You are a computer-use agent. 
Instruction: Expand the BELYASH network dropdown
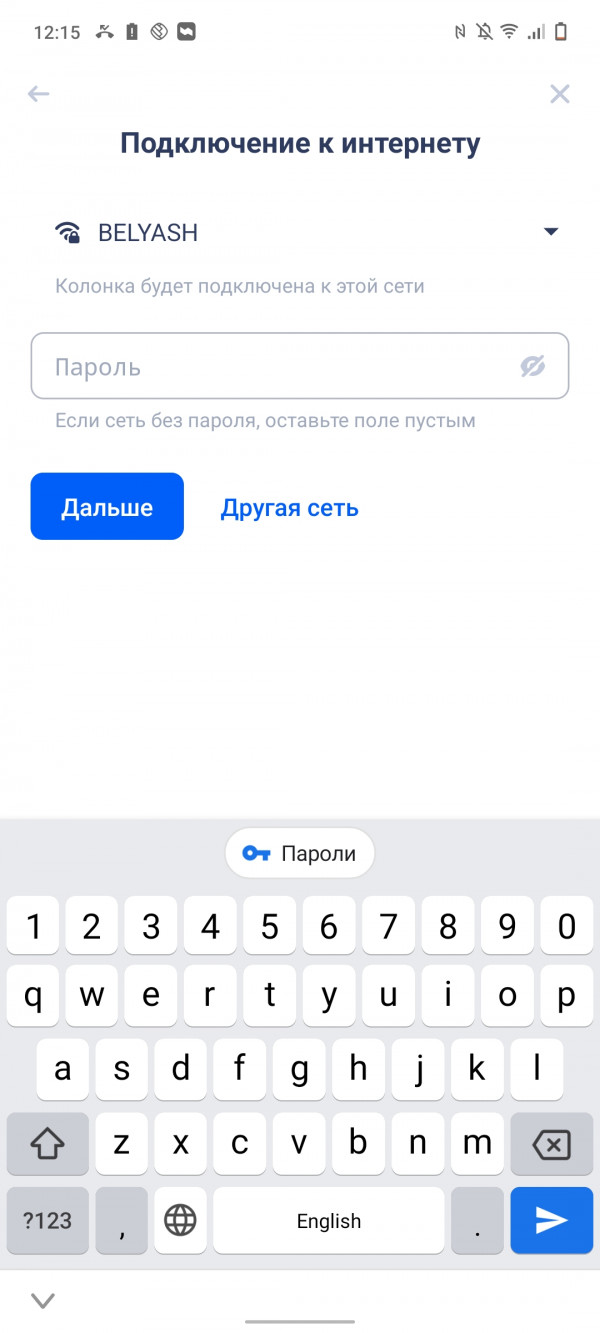point(550,232)
